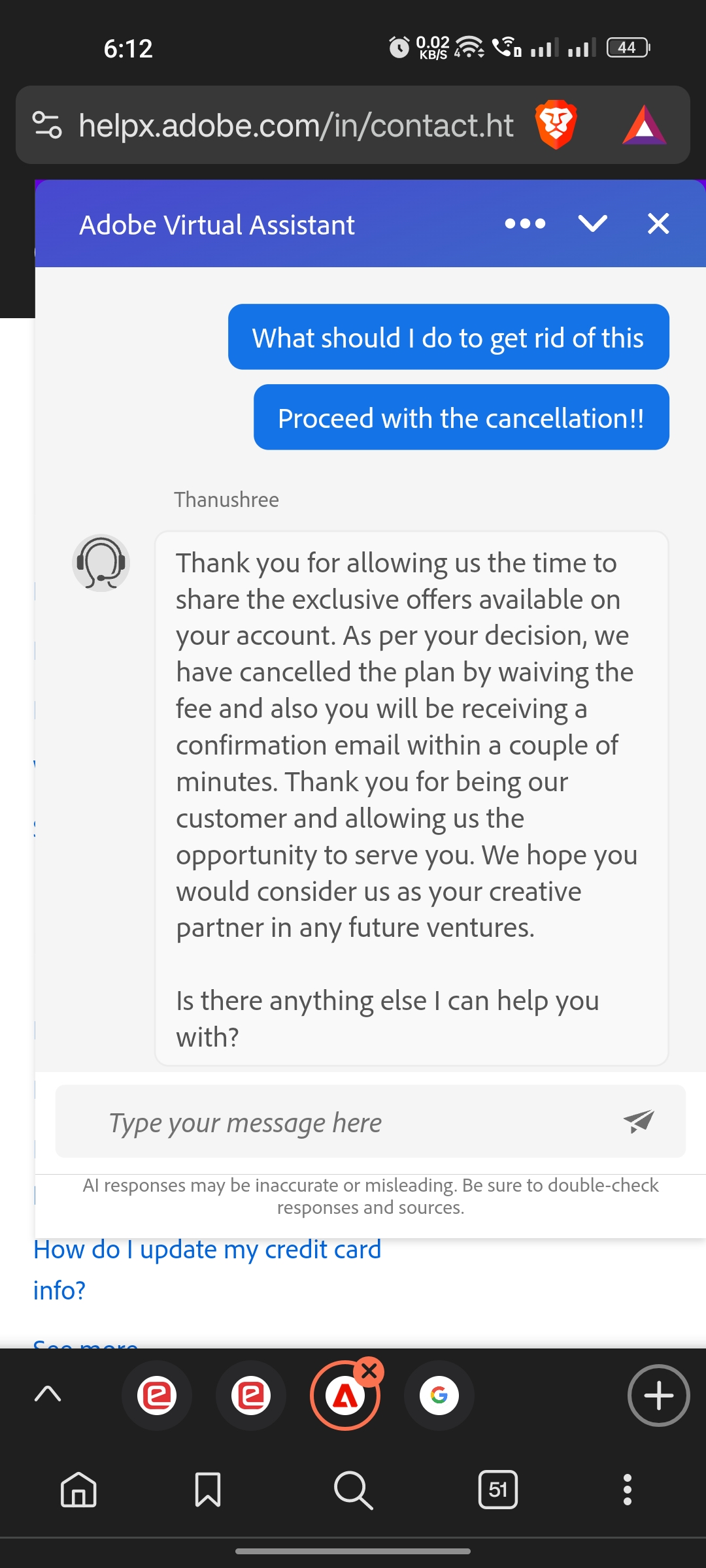The height and width of the screenshot is (1568, 706).
Task: Start a search with the magnifier icon
Action: (x=353, y=1490)
